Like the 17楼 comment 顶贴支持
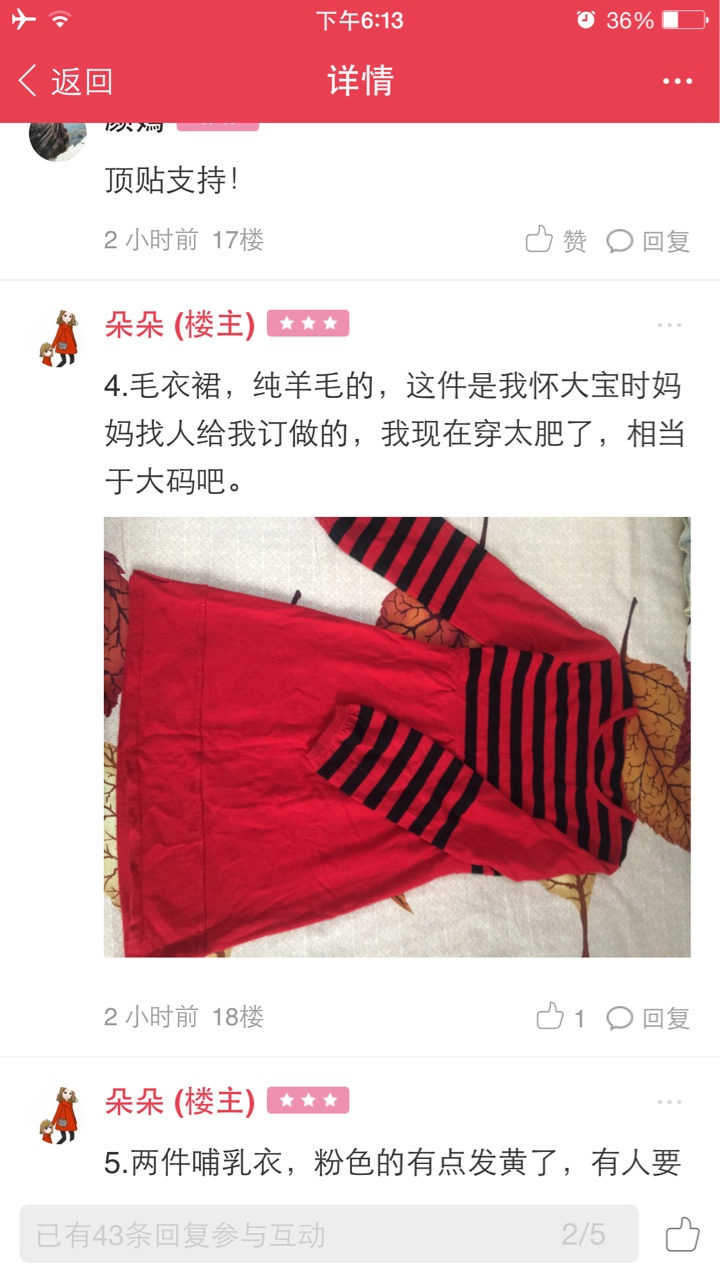The height and width of the screenshot is (1280, 720). 556,240
